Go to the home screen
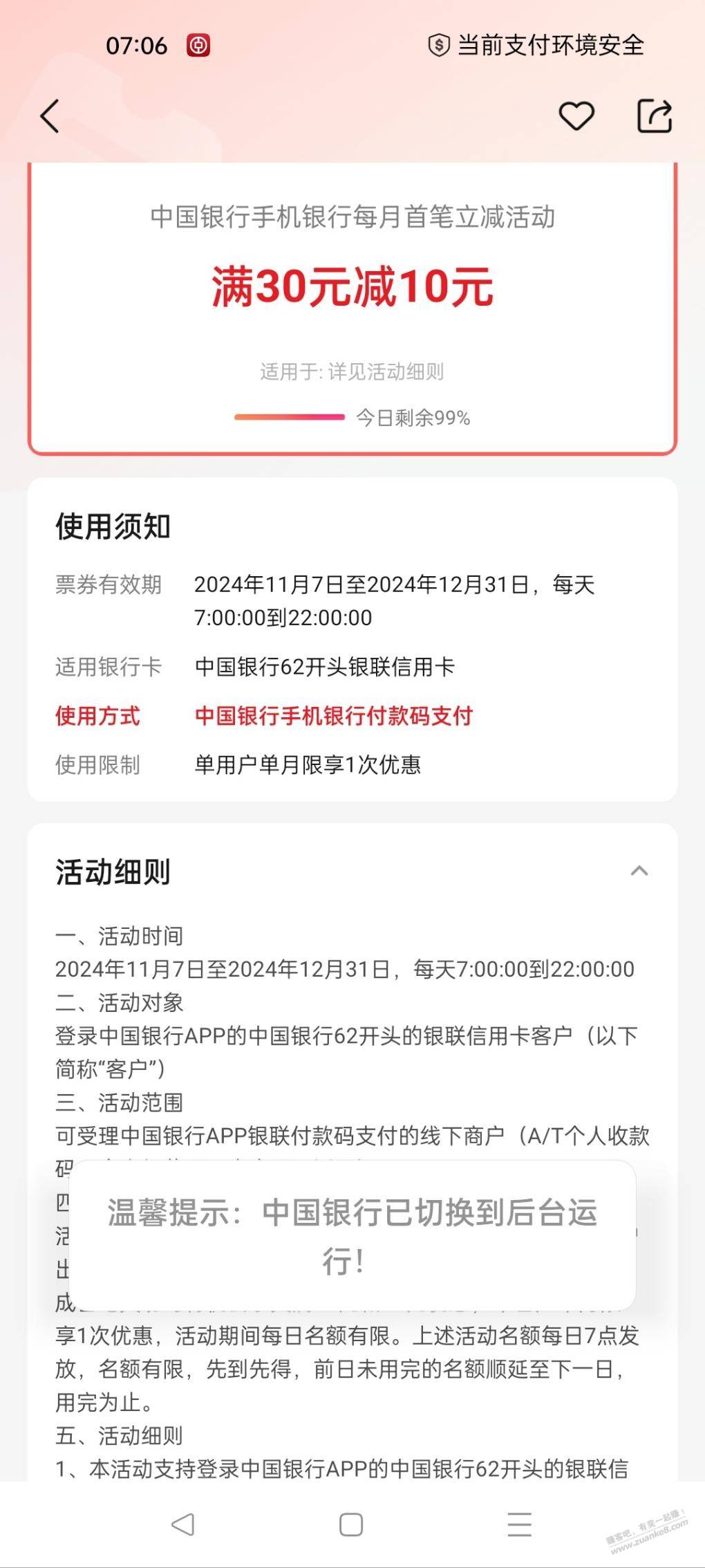Screen dimensions: 705x1568 (351, 1524)
